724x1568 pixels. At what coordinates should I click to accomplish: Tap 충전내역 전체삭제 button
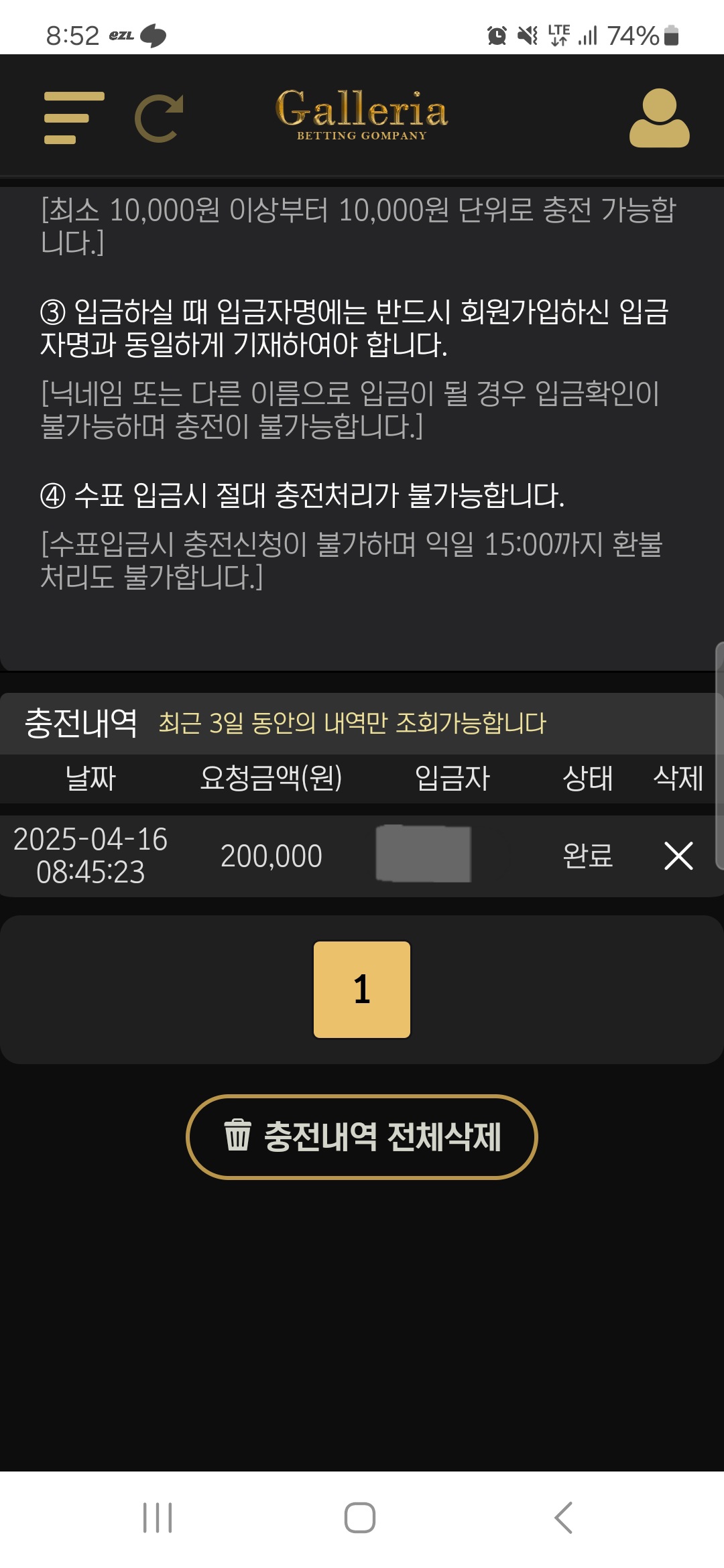coord(361,1136)
